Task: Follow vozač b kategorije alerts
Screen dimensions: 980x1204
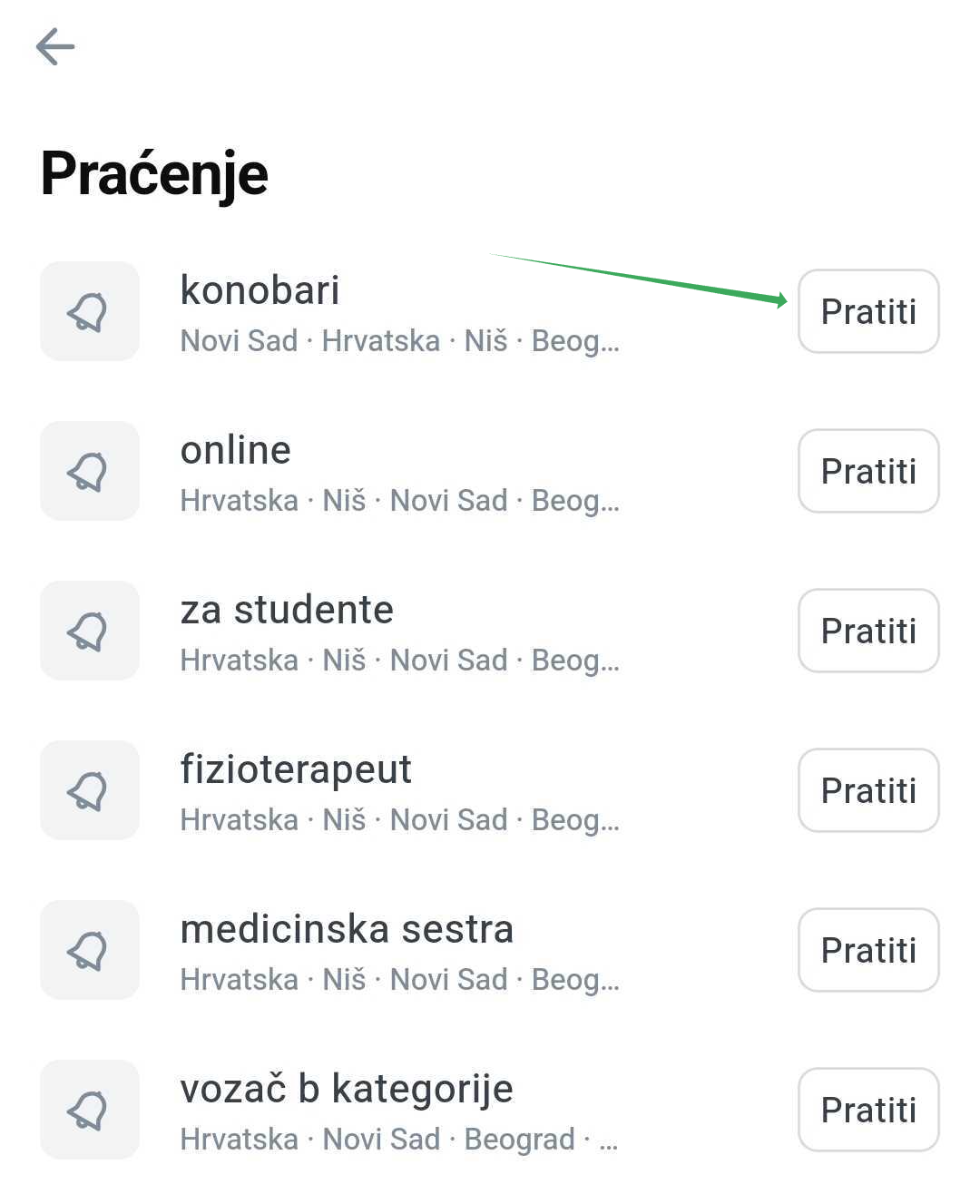Action: coord(867,1110)
